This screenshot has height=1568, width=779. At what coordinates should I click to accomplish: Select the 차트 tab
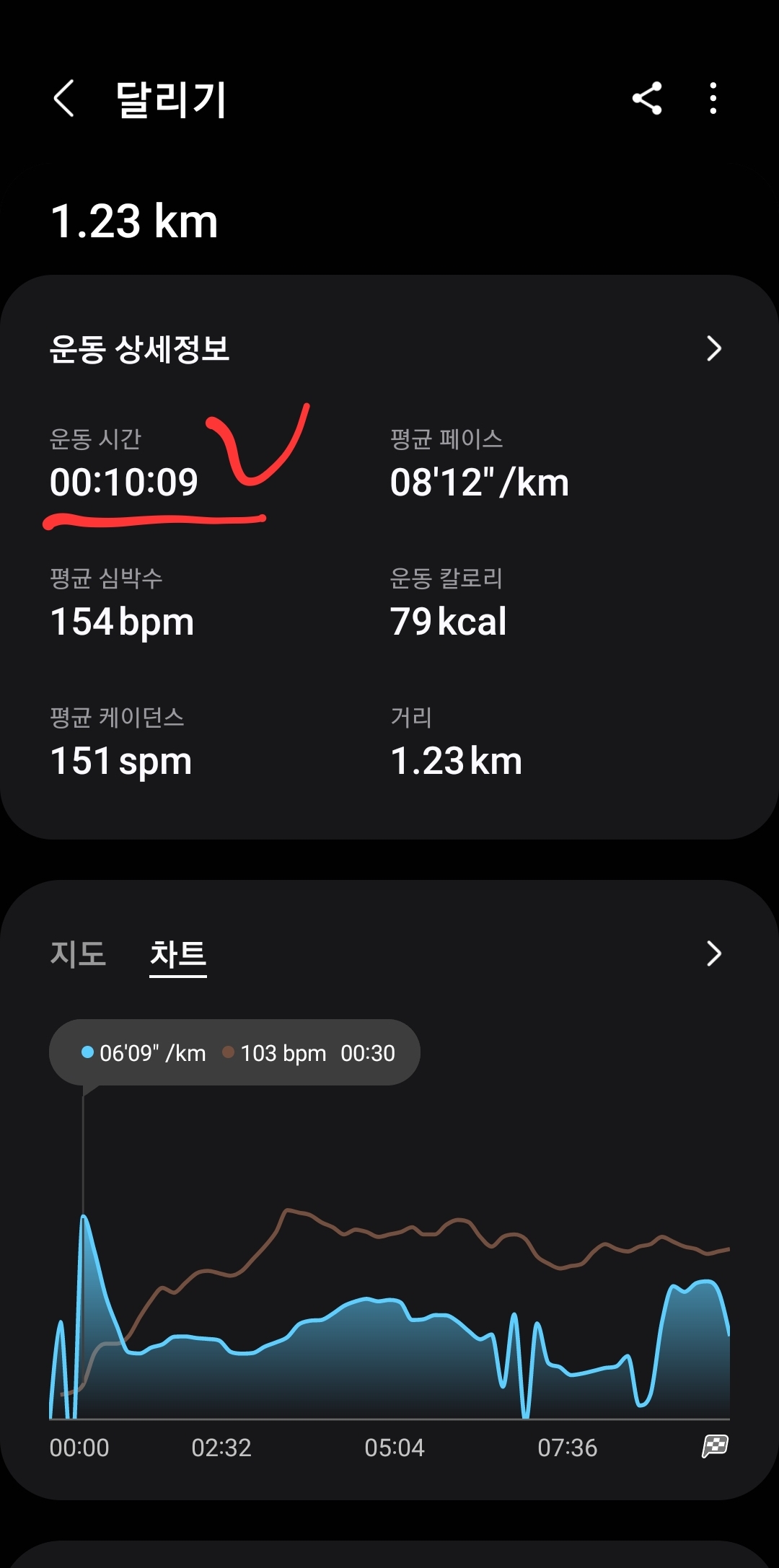pos(178,954)
